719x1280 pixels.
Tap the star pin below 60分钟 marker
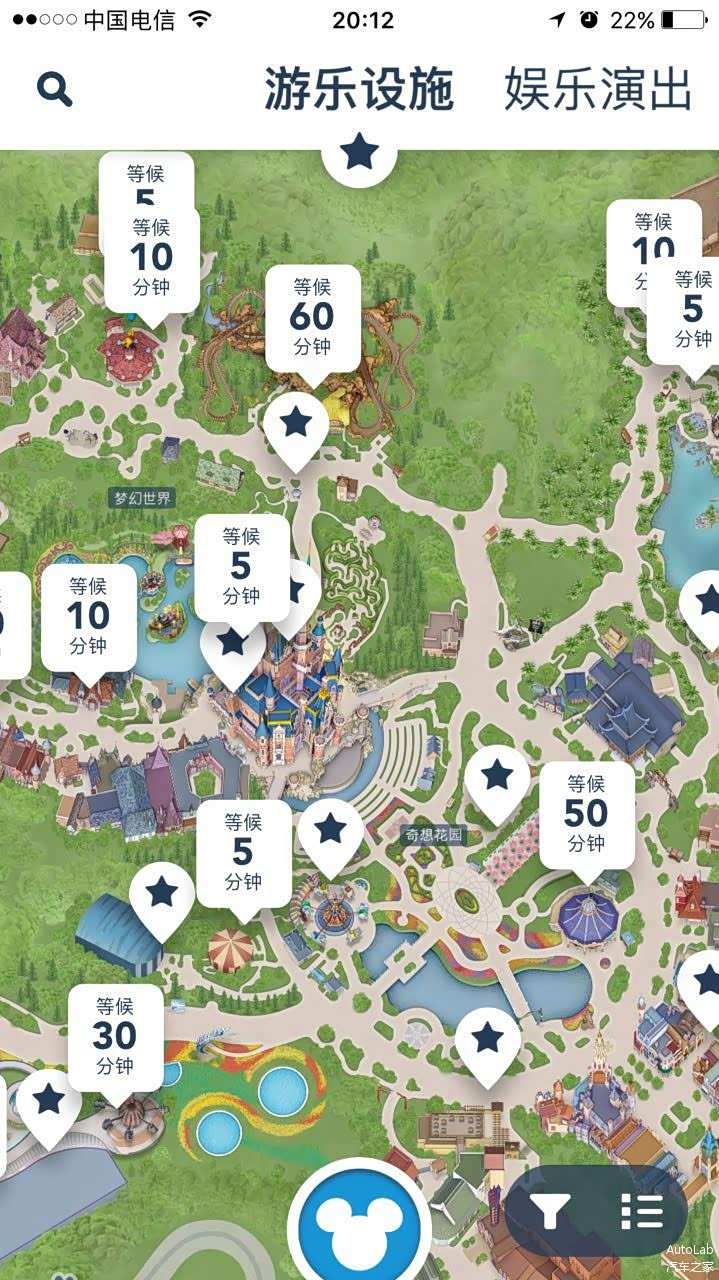(296, 424)
